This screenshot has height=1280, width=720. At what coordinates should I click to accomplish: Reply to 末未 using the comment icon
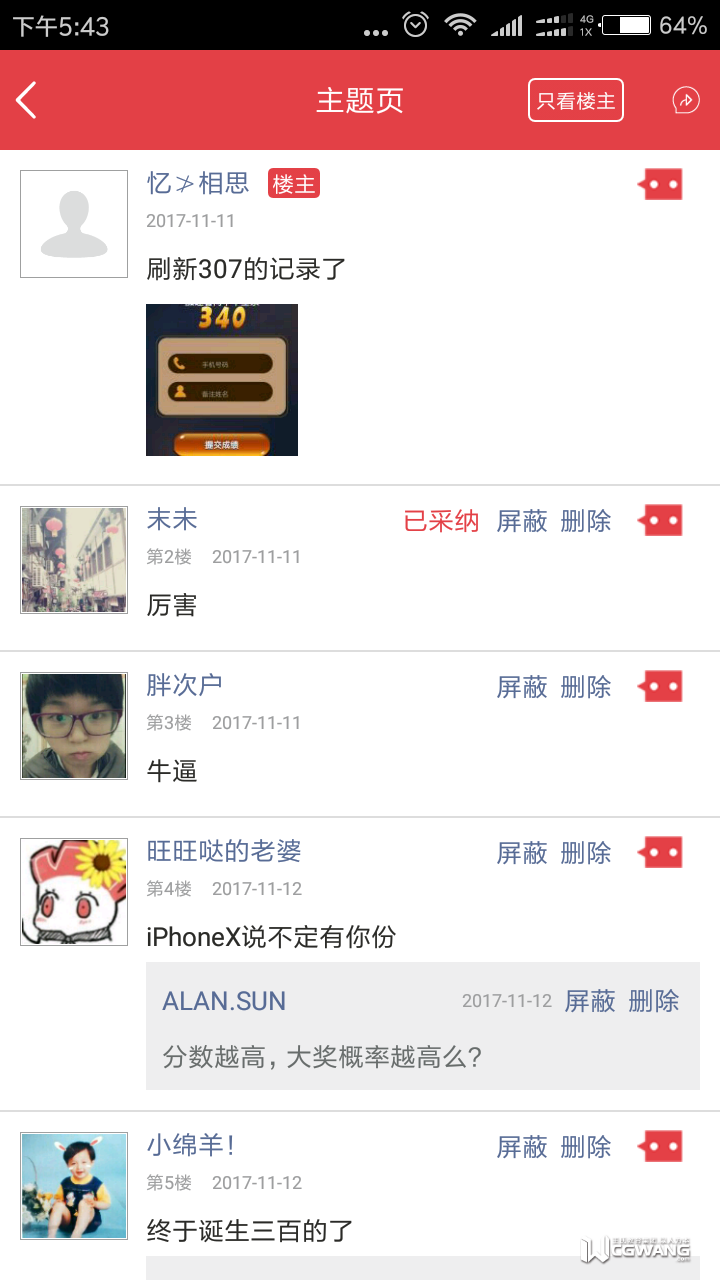[661, 521]
